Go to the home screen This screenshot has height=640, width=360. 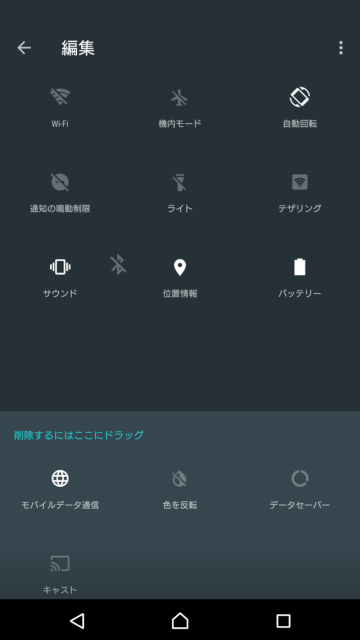[180, 620]
